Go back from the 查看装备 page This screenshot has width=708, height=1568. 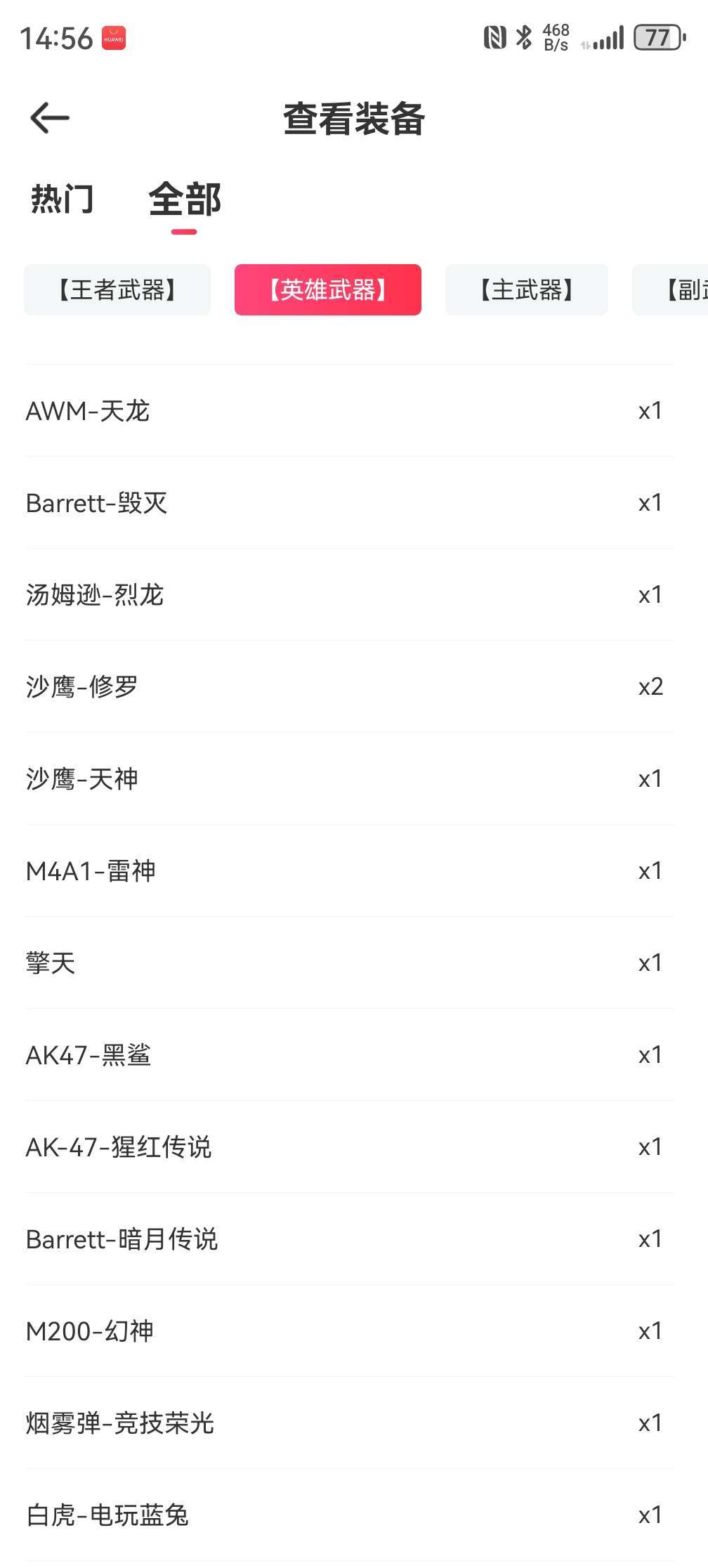(50, 118)
